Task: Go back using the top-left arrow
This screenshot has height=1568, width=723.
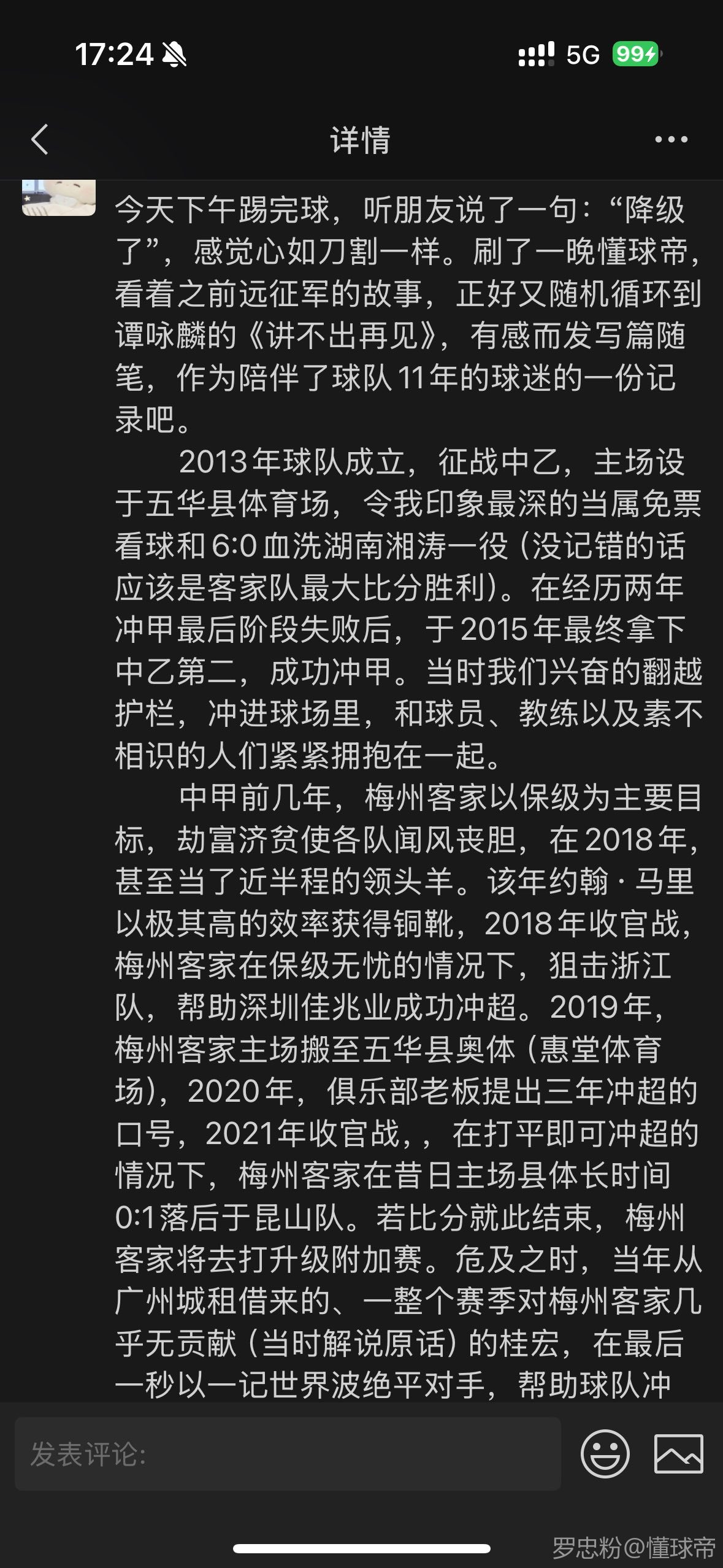Action: pos(40,139)
